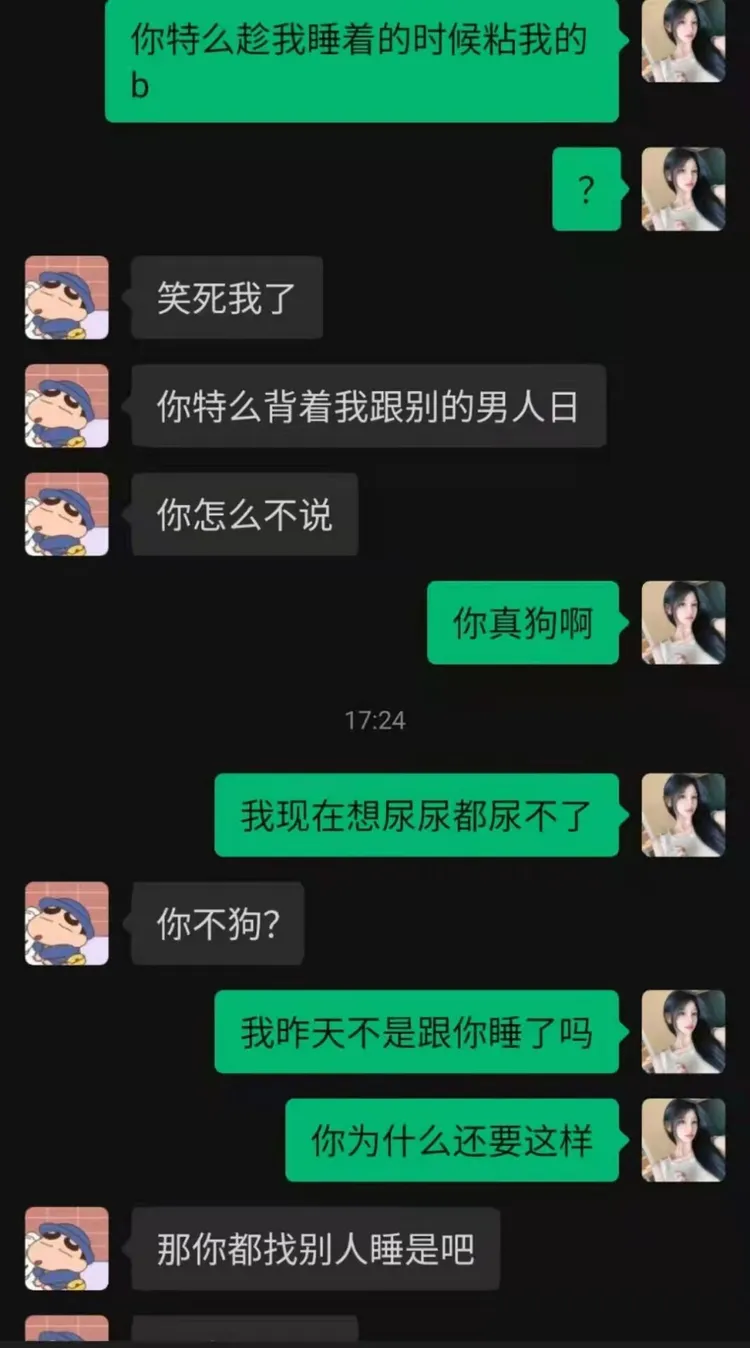Viewport: 750px width, 1348px height.
Task: Select the topmost green message bubble
Action: click(x=361, y=58)
